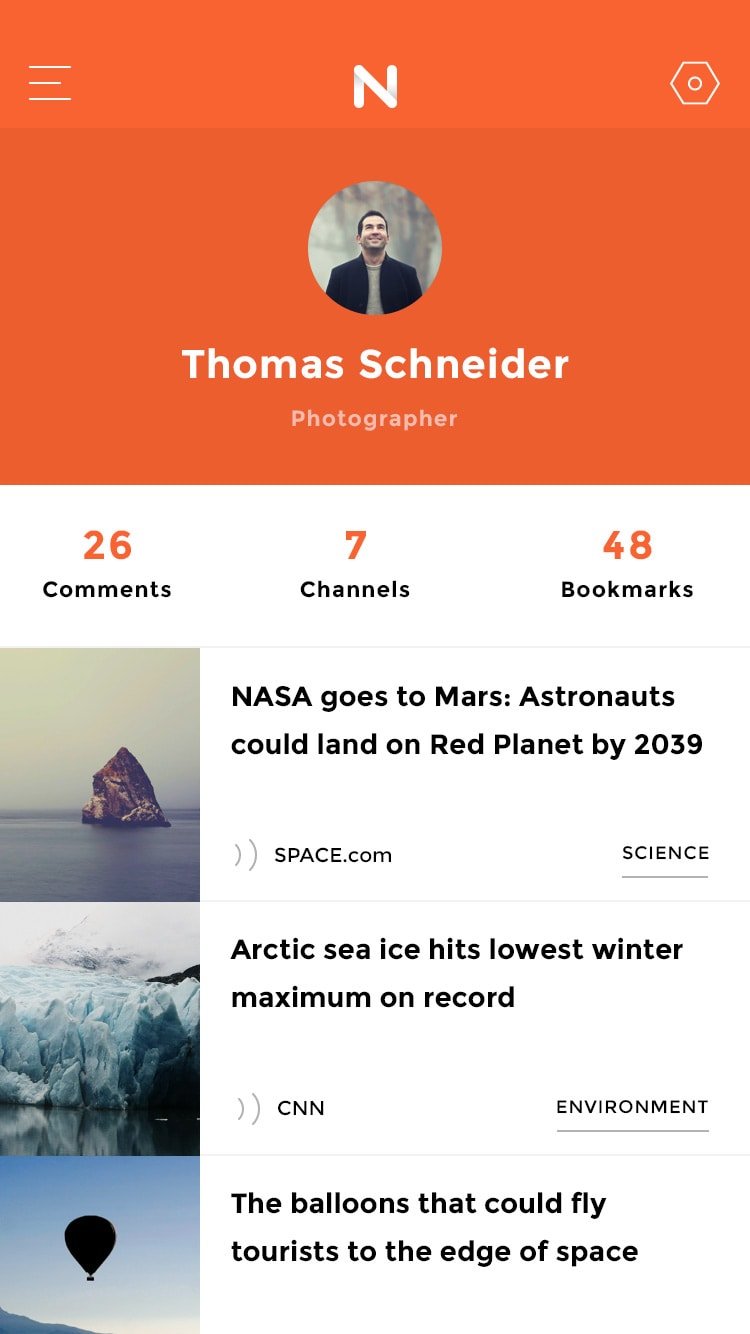View the 48 Bookmarks
750x1334 pixels.
(627, 565)
